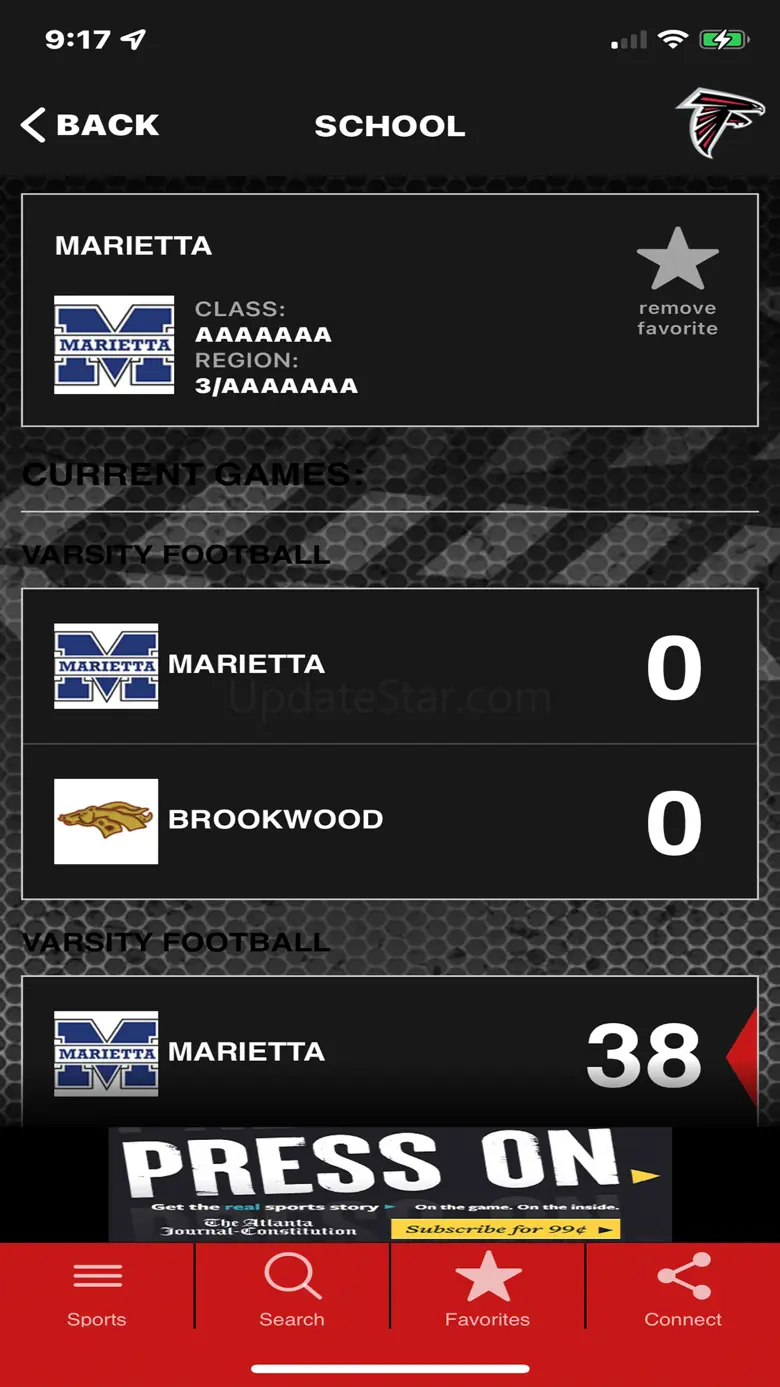780x1387 pixels.
Task: Open the Marietta vs Brookwood game card
Action: 390,743
